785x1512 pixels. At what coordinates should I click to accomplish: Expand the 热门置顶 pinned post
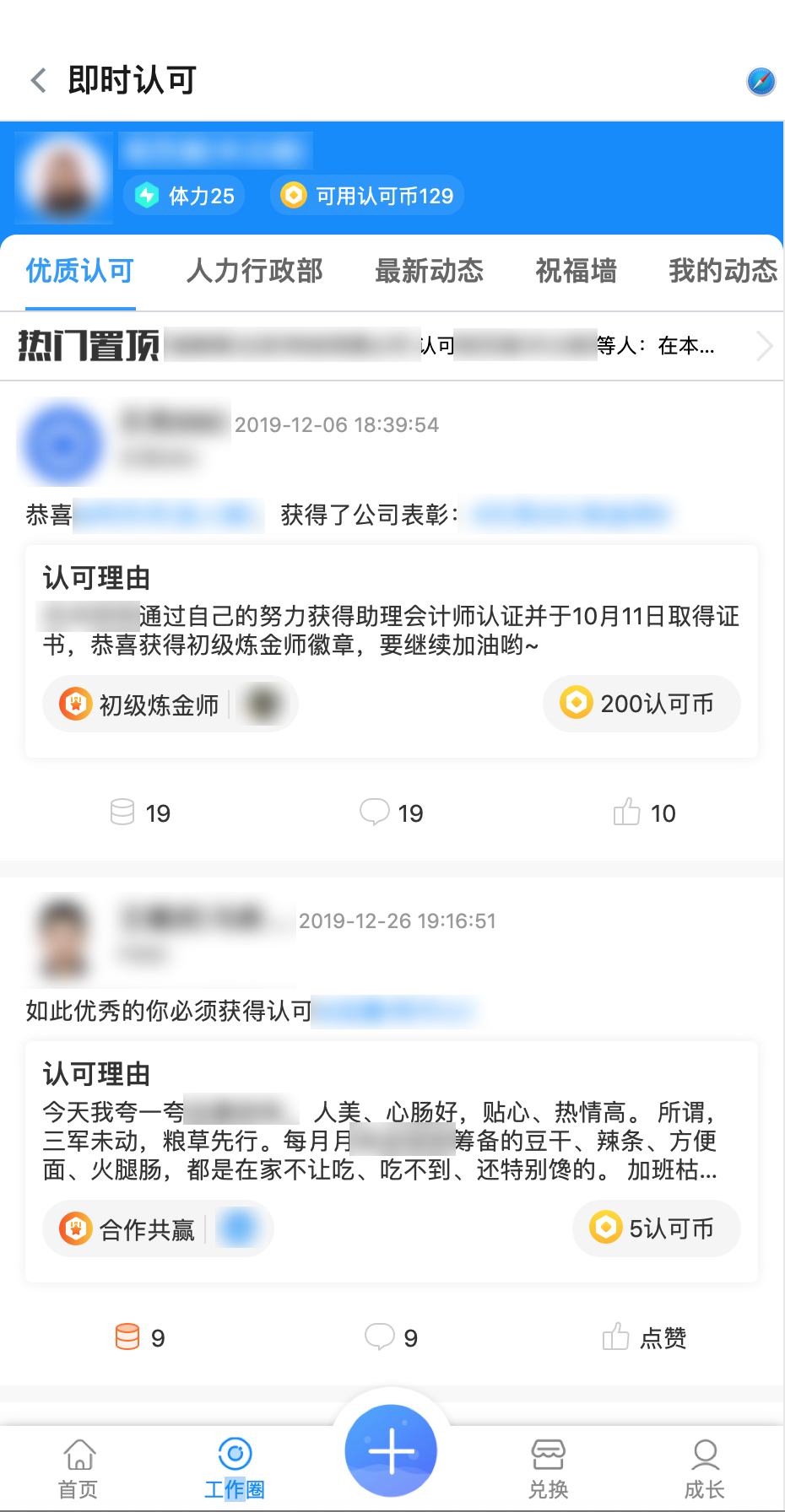[x=764, y=346]
